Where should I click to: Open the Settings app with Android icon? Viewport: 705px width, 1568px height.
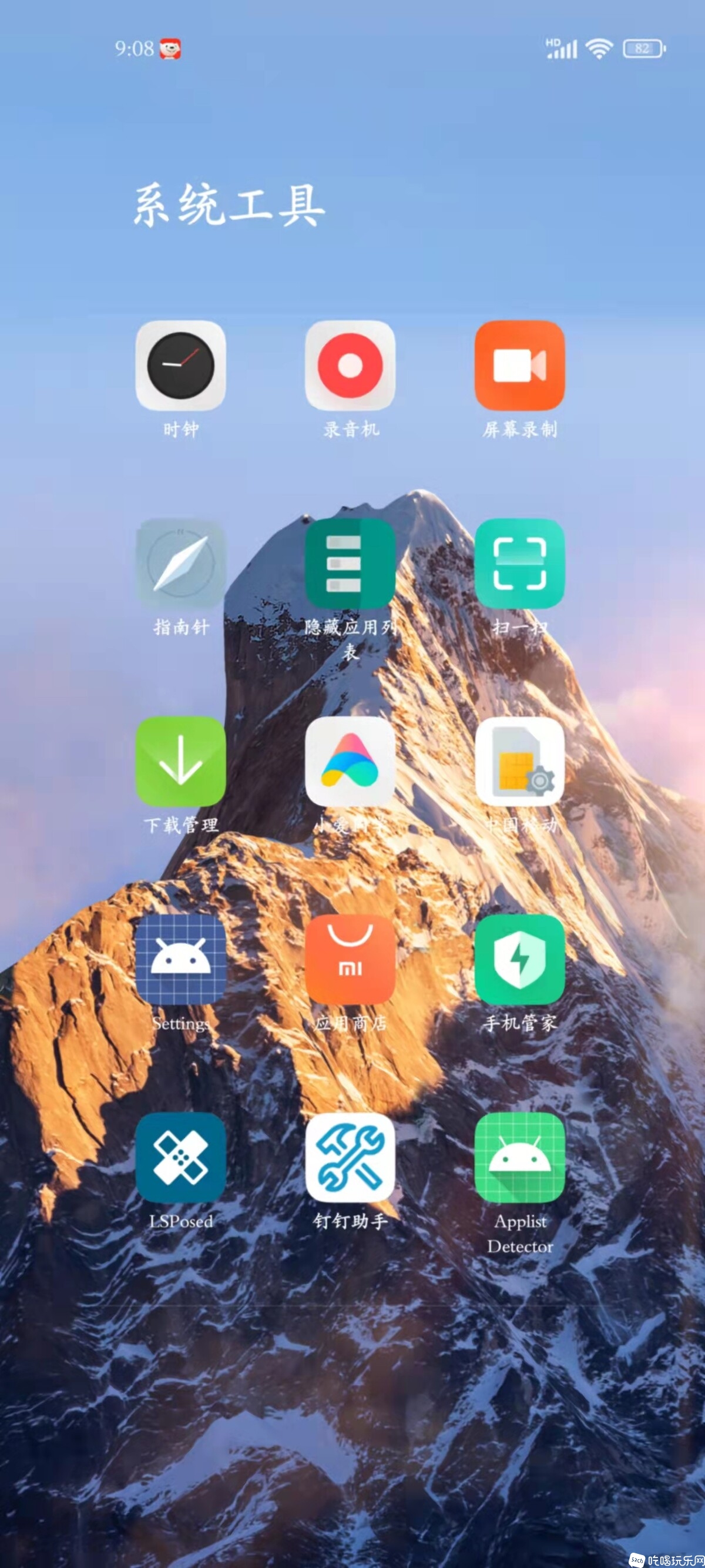click(181, 959)
